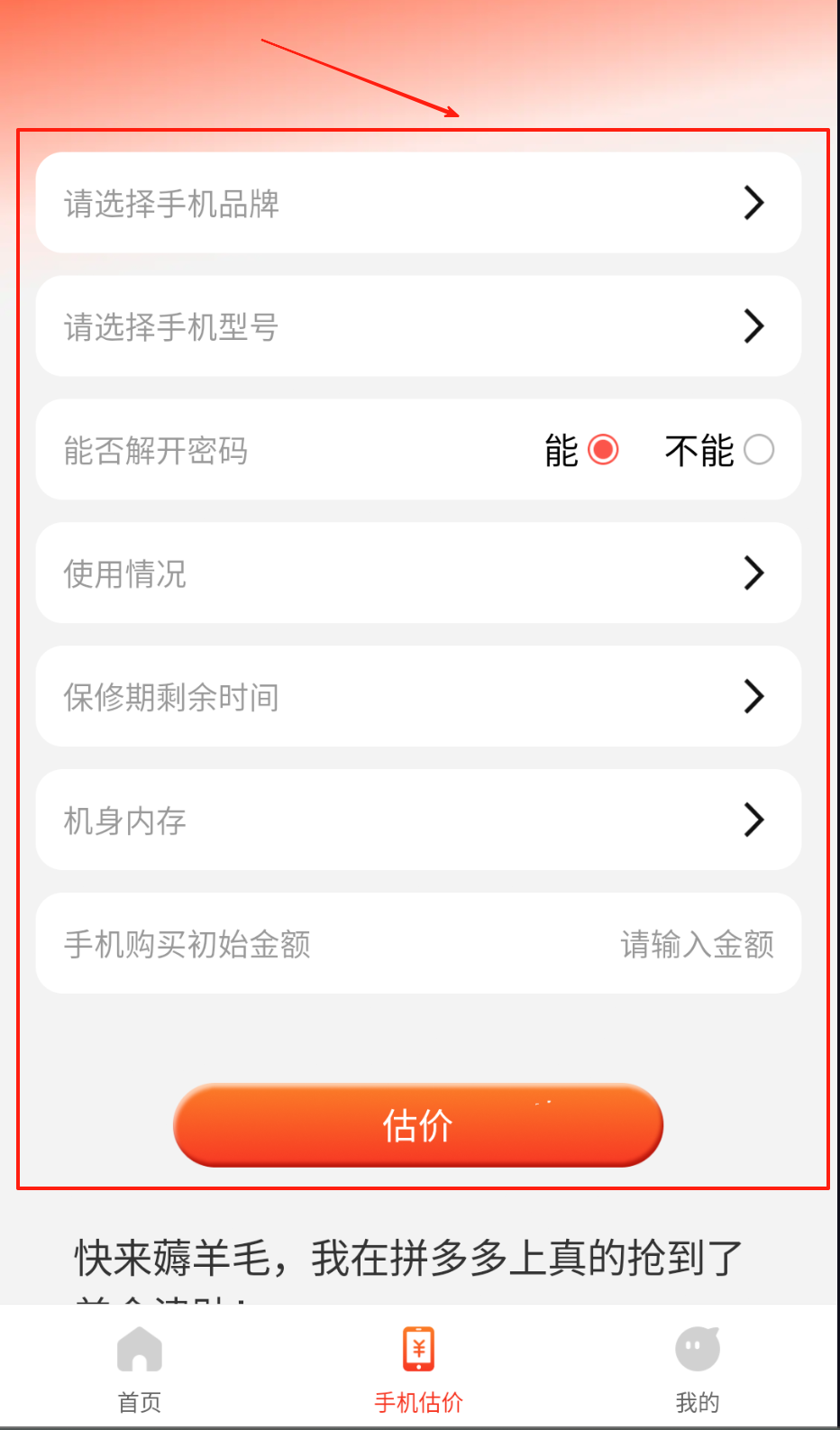This screenshot has height=1430, width=840.
Task: Open the 请选择手机品牌 brand picker
Action: 418,203
